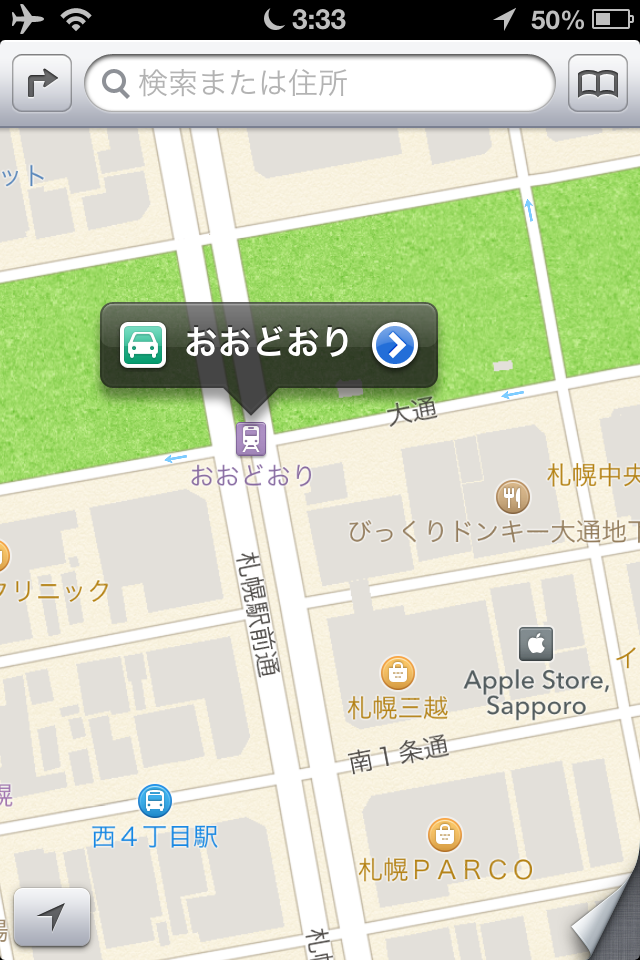This screenshot has height=960, width=640.
Task: Tap the search or address field
Action: pyautogui.click(x=320, y=83)
